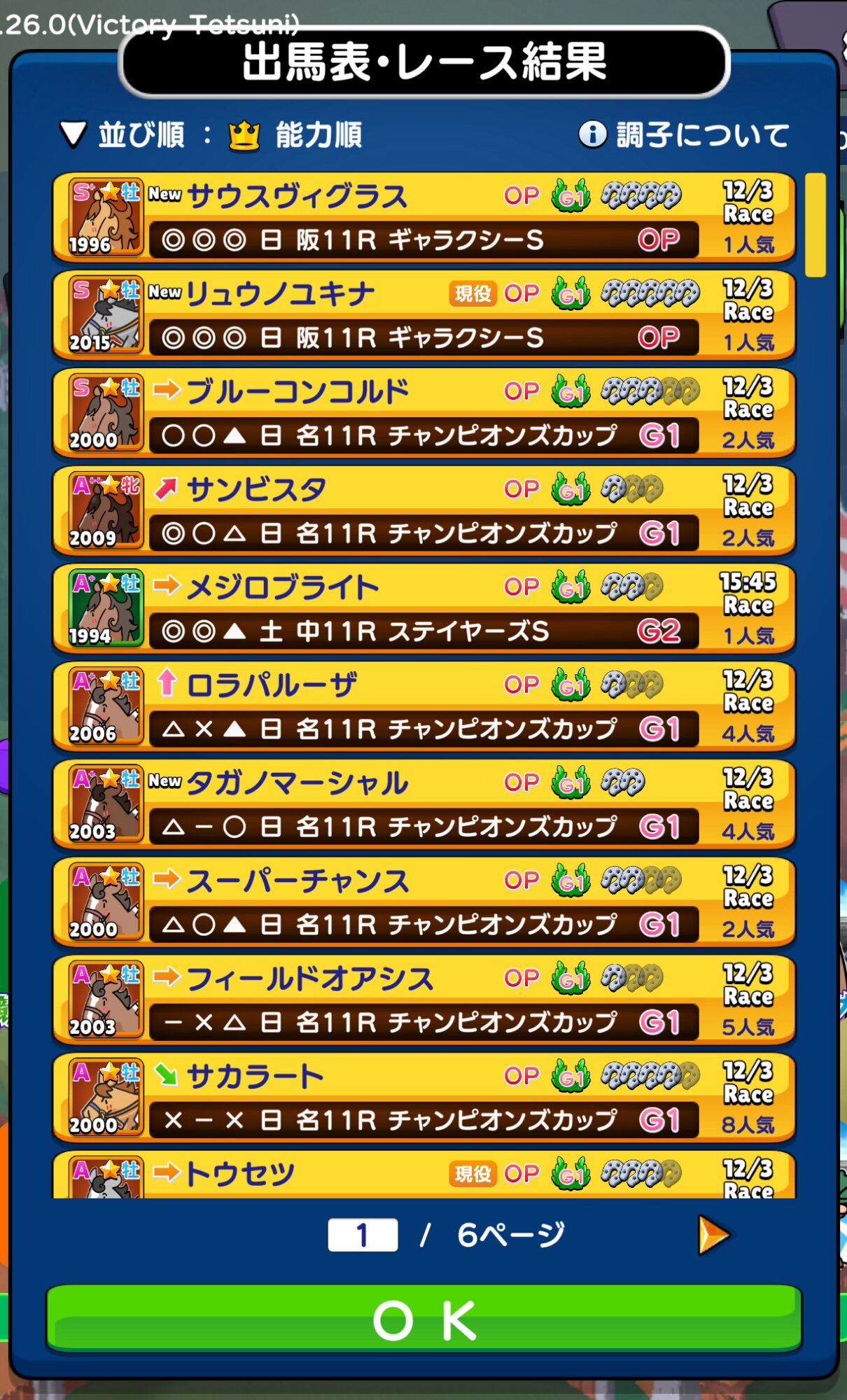This screenshot has width=847, height=1400.
Task: Select タガノマーシャル from the list
Action: 423,805
